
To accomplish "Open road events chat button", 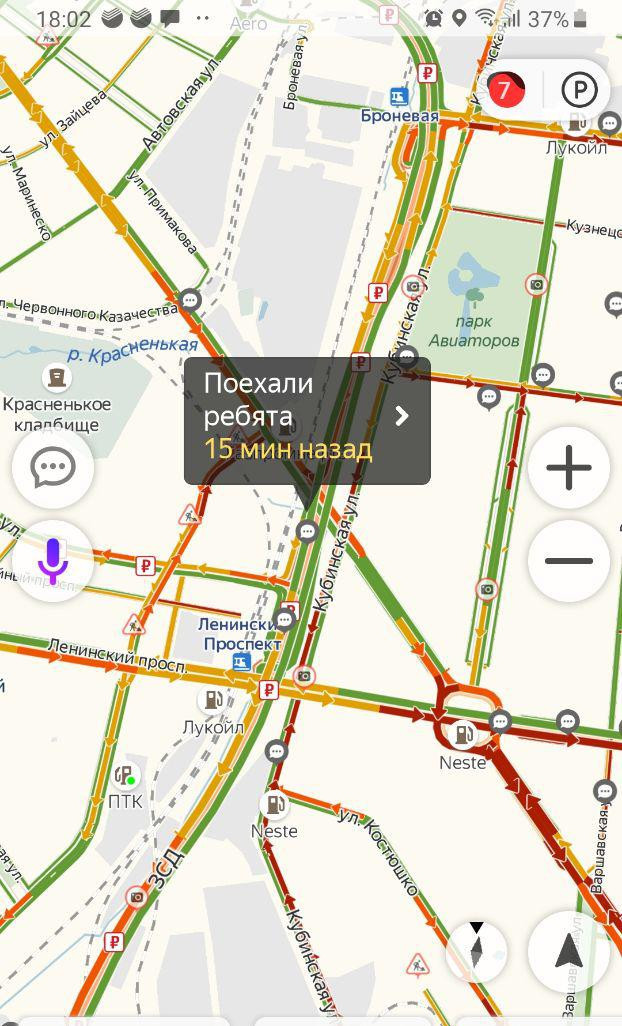I will point(53,467).
